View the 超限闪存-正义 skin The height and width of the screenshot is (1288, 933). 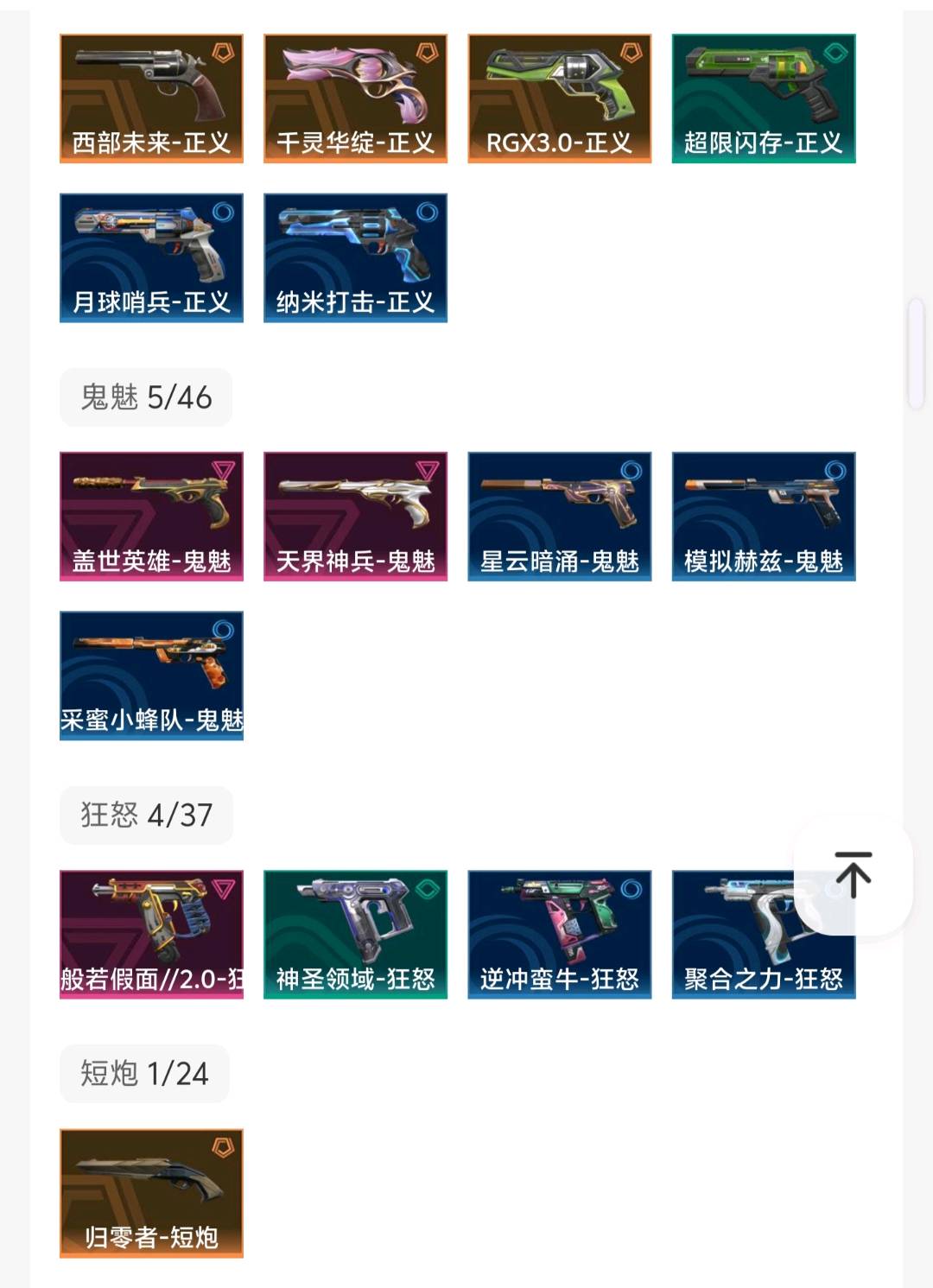tap(763, 98)
